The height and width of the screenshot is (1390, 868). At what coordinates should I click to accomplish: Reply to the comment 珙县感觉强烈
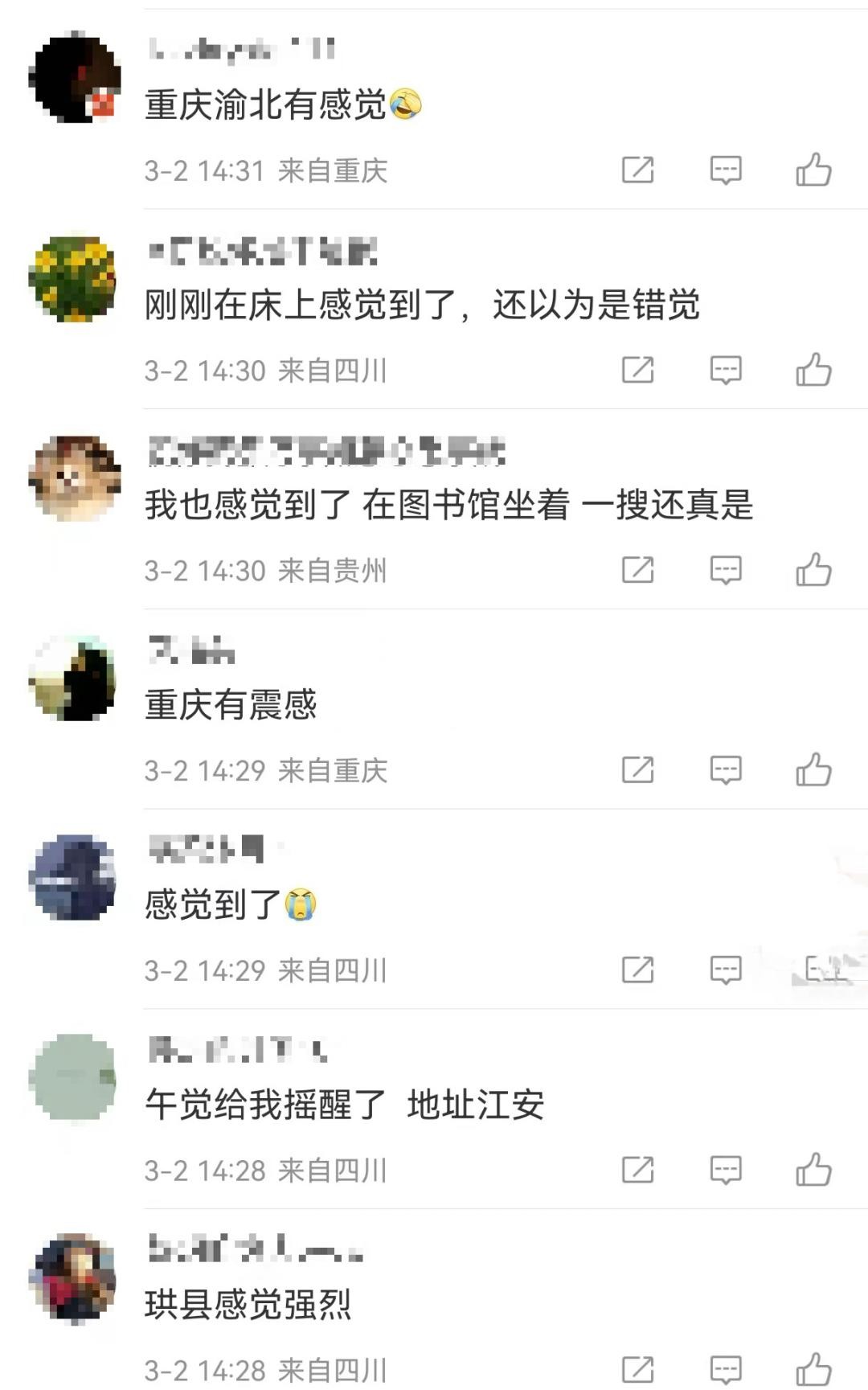click(725, 1369)
